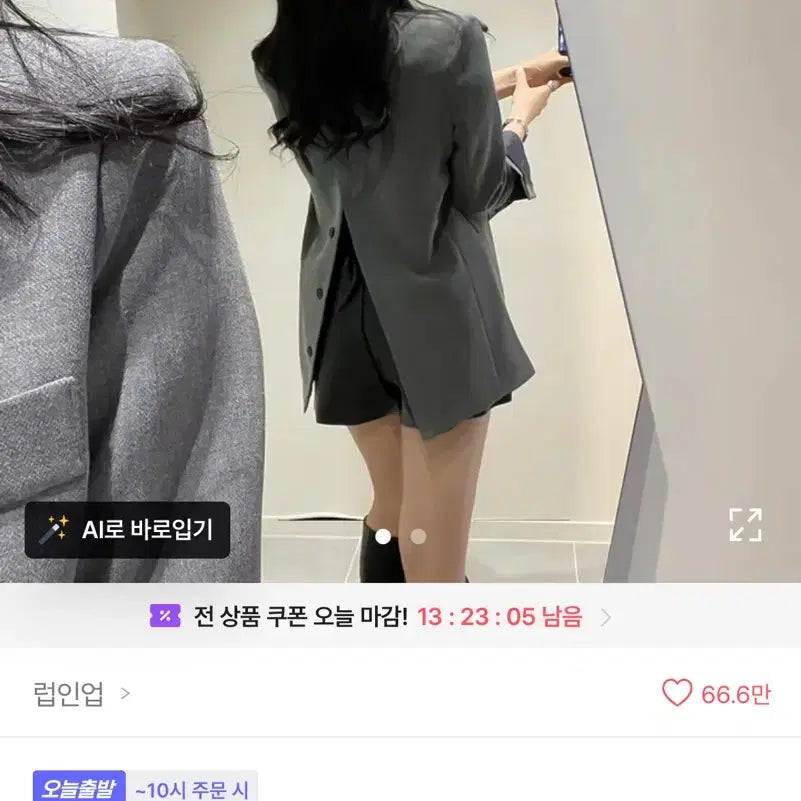Expand product image to fullscreen

pos(745,525)
